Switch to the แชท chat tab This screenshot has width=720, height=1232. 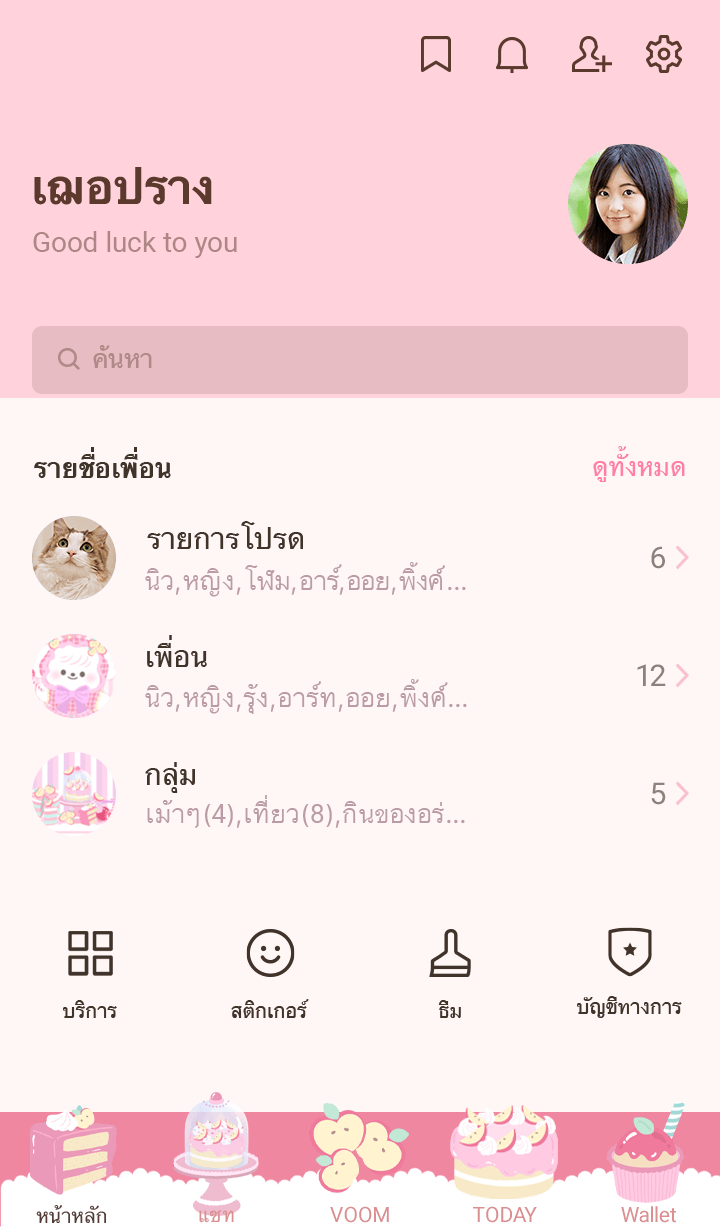pos(216,1170)
